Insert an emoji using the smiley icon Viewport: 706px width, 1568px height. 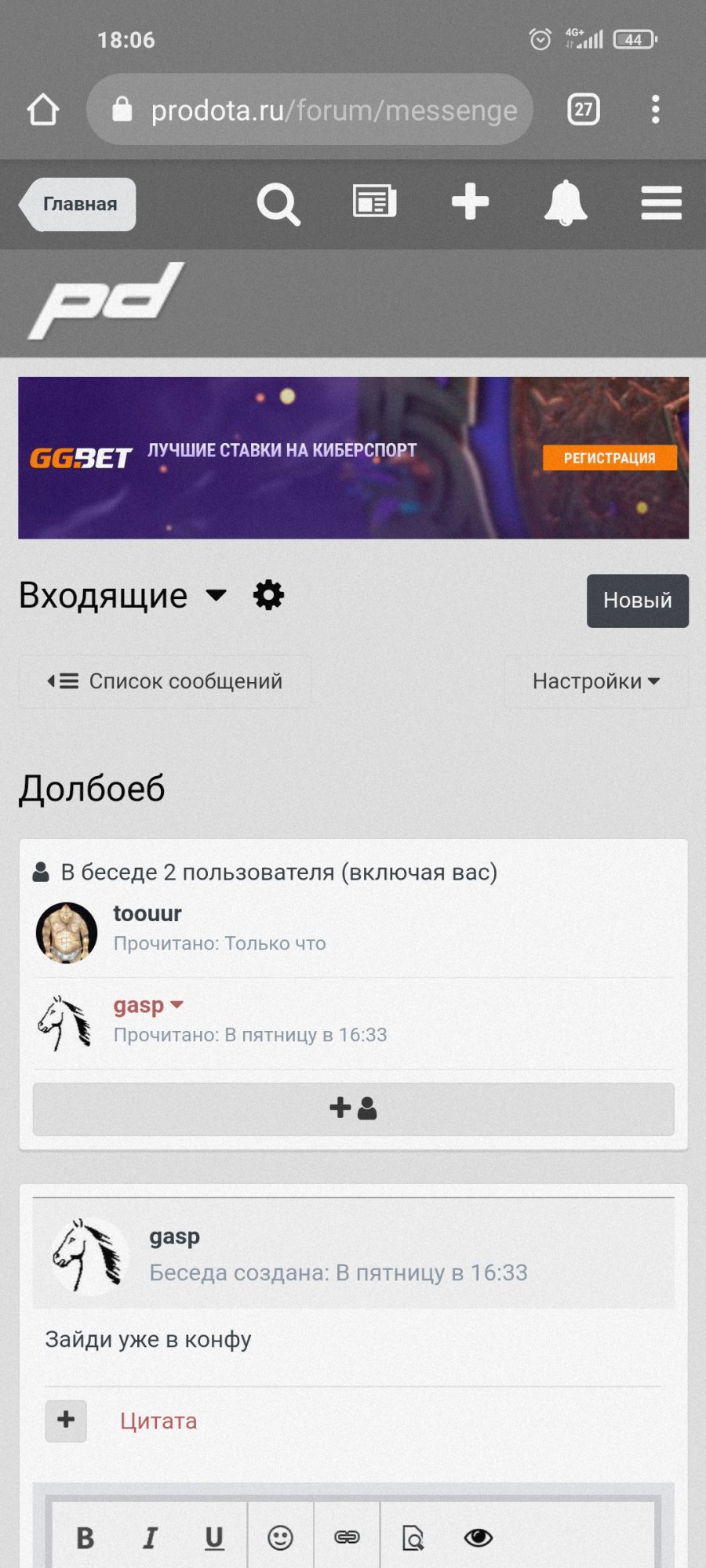tap(280, 1537)
